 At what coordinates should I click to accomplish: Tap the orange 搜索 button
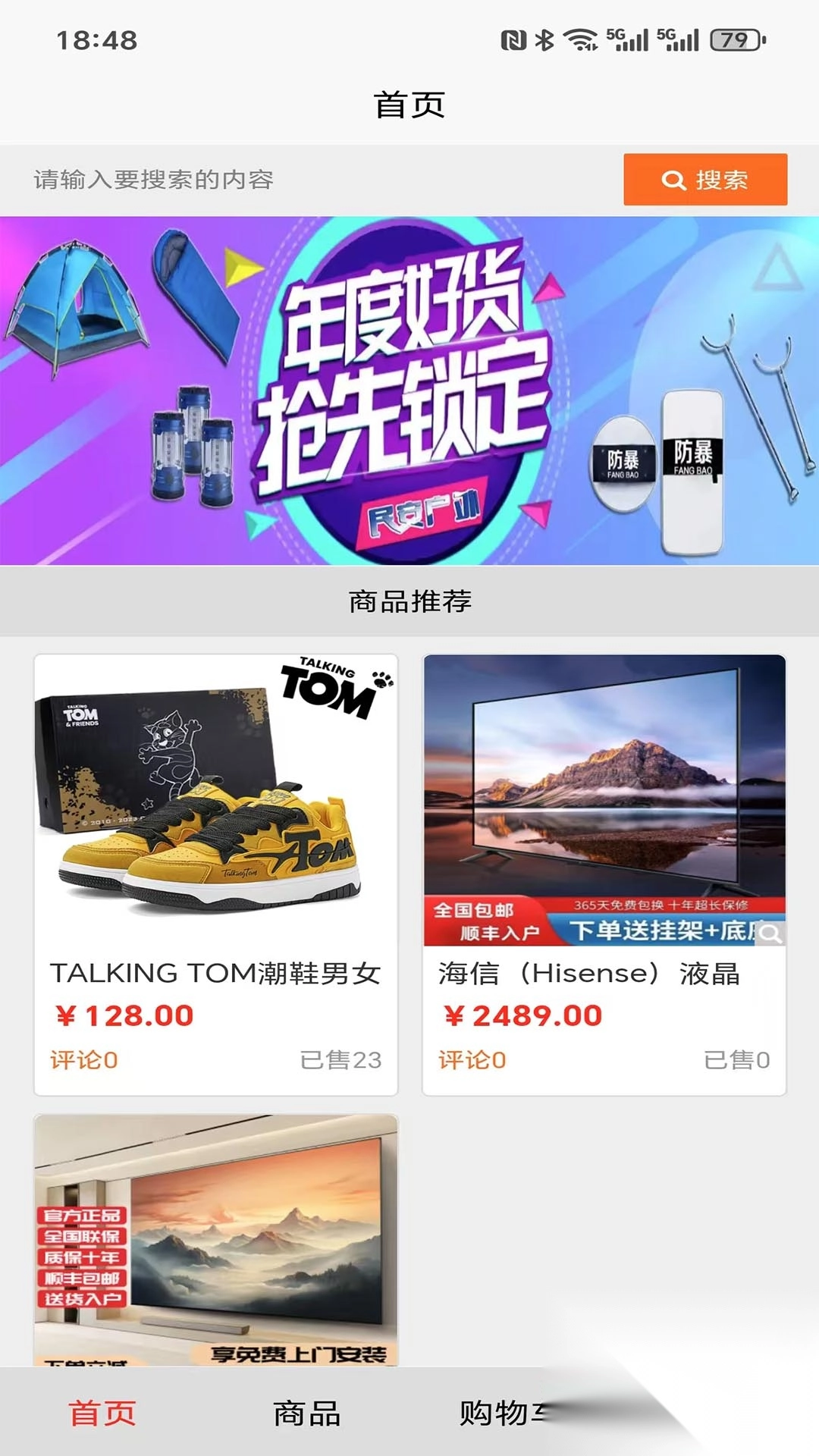point(705,180)
